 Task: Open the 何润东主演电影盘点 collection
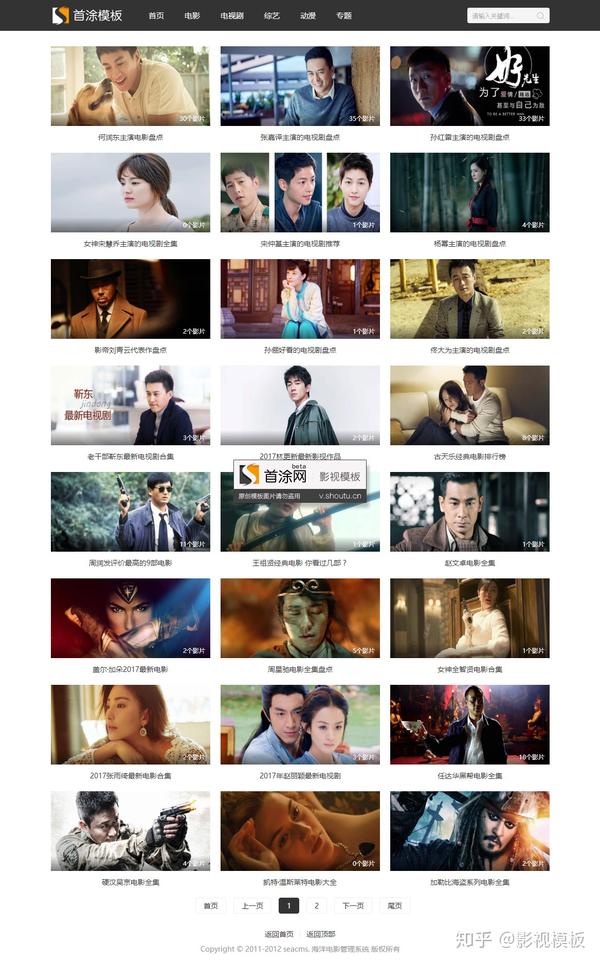pos(130,86)
